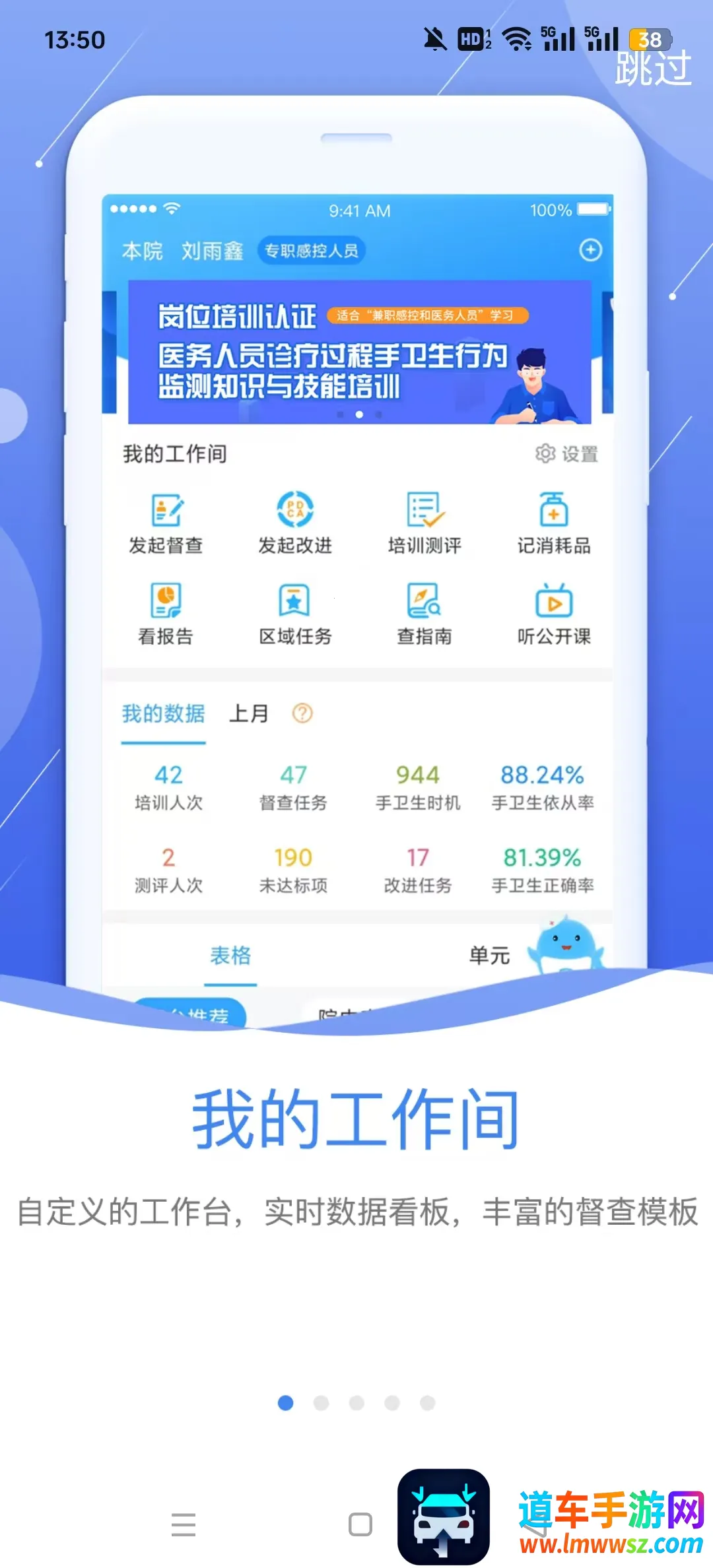713x1568 pixels.
Task: Skip the intro with 跳过
Action: 653,68
